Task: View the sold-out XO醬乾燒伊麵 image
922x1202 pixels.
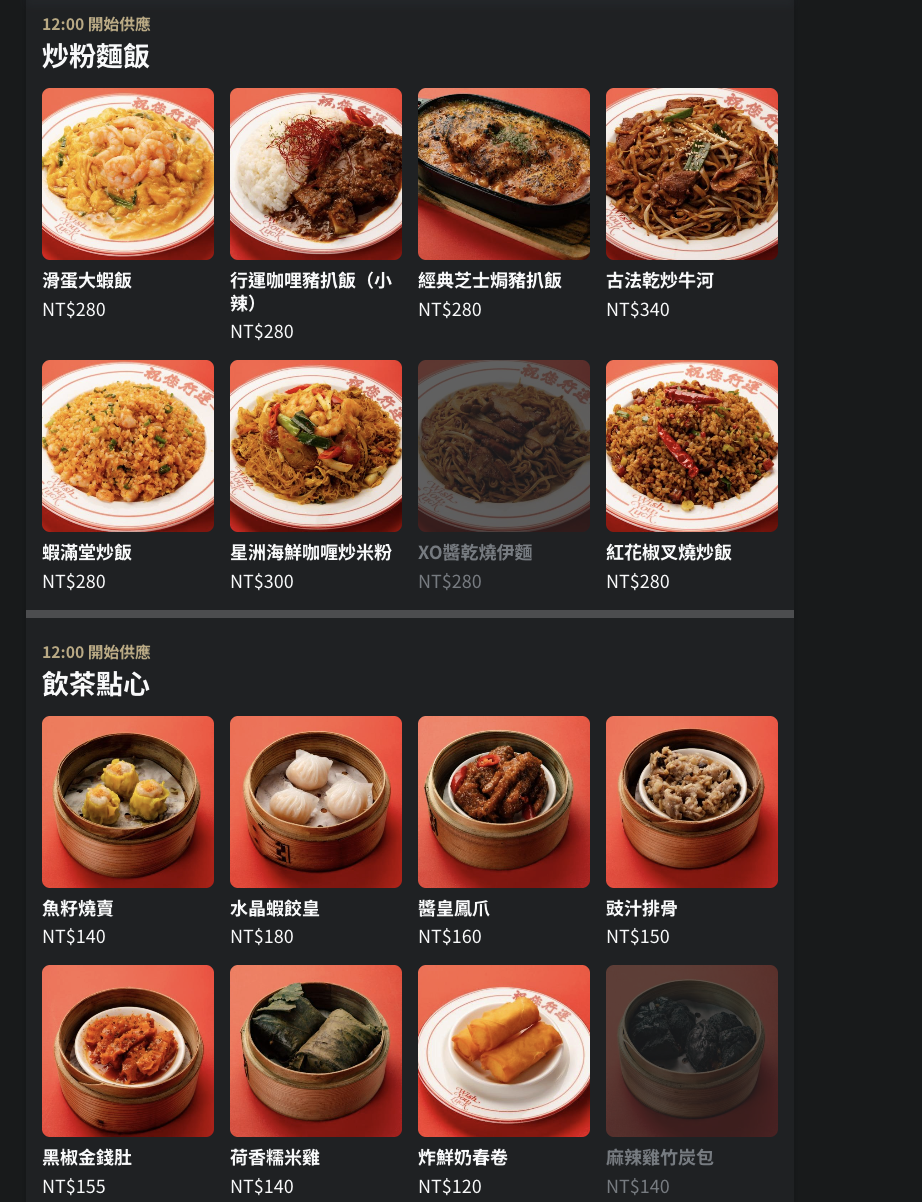Action: [x=503, y=445]
